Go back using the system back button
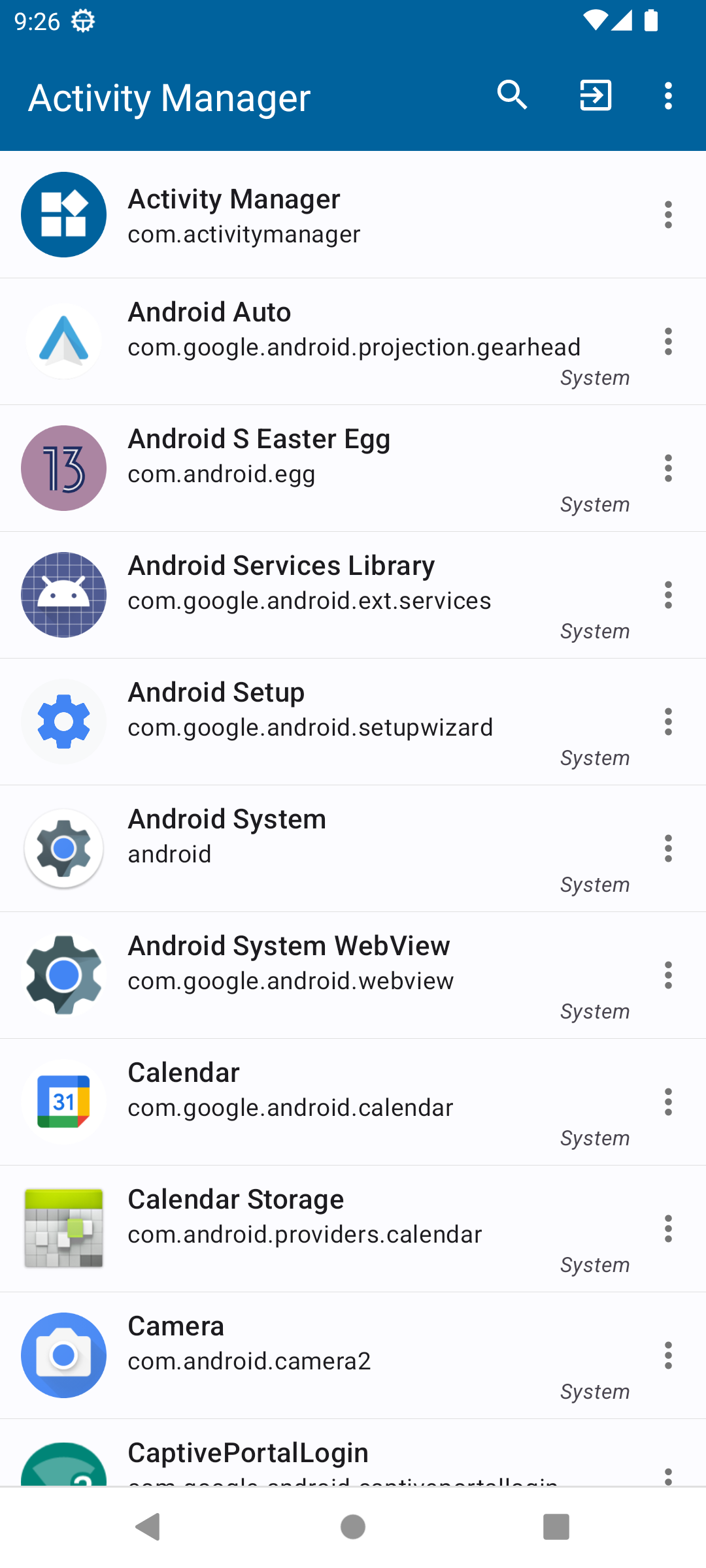Image resolution: width=706 pixels, height=1568 pixels. click(148, 1527)
